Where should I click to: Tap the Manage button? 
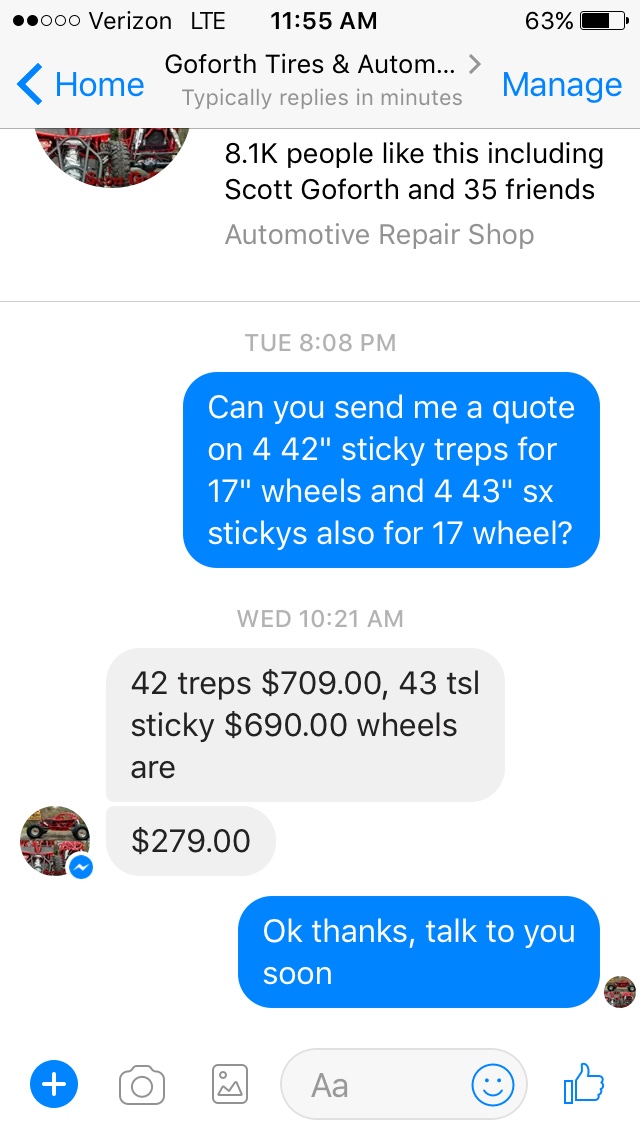pos(561,85)
